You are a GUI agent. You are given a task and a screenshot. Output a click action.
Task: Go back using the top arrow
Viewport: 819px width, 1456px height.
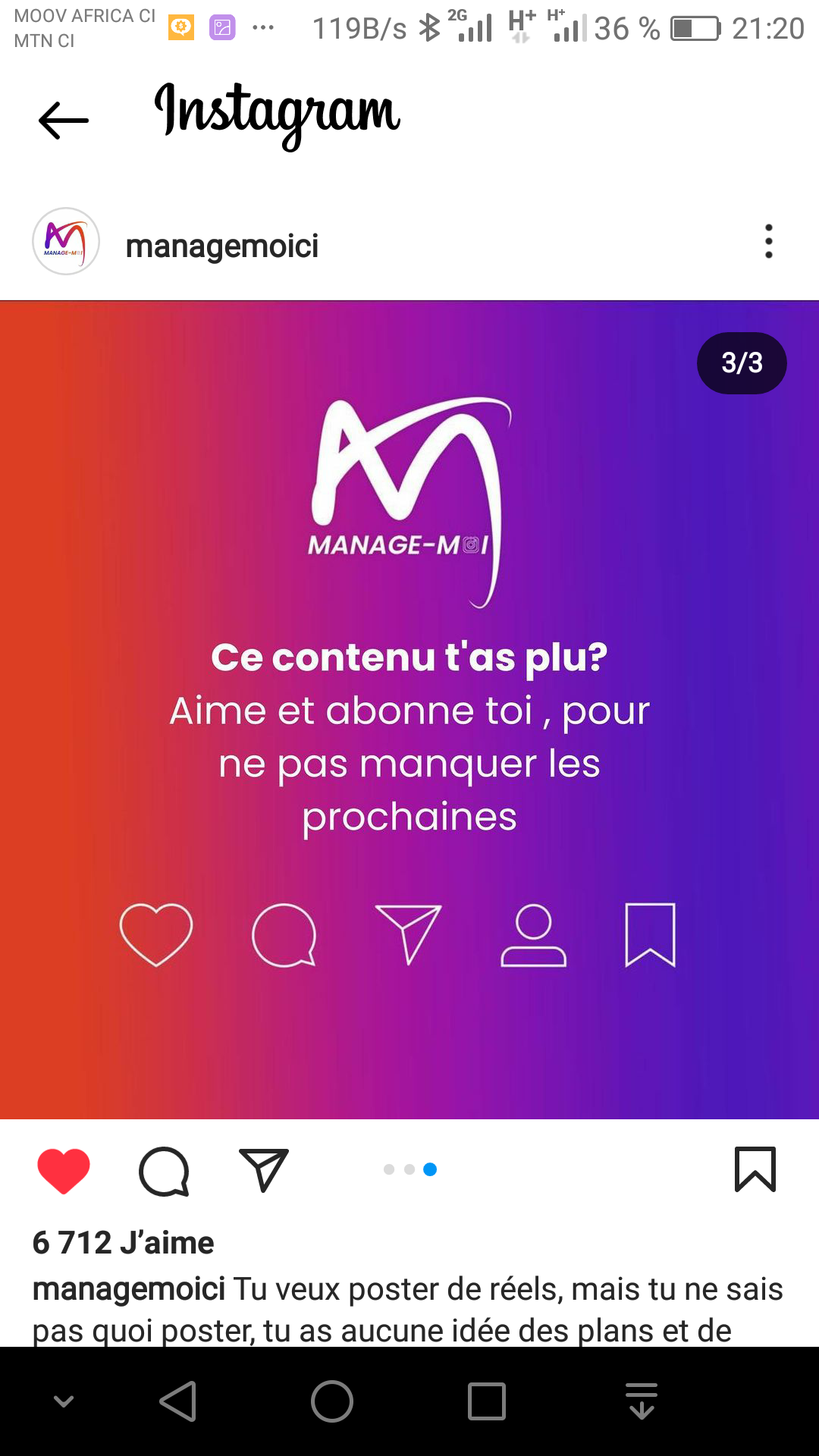pyautogui.click(x=64, y=120)
